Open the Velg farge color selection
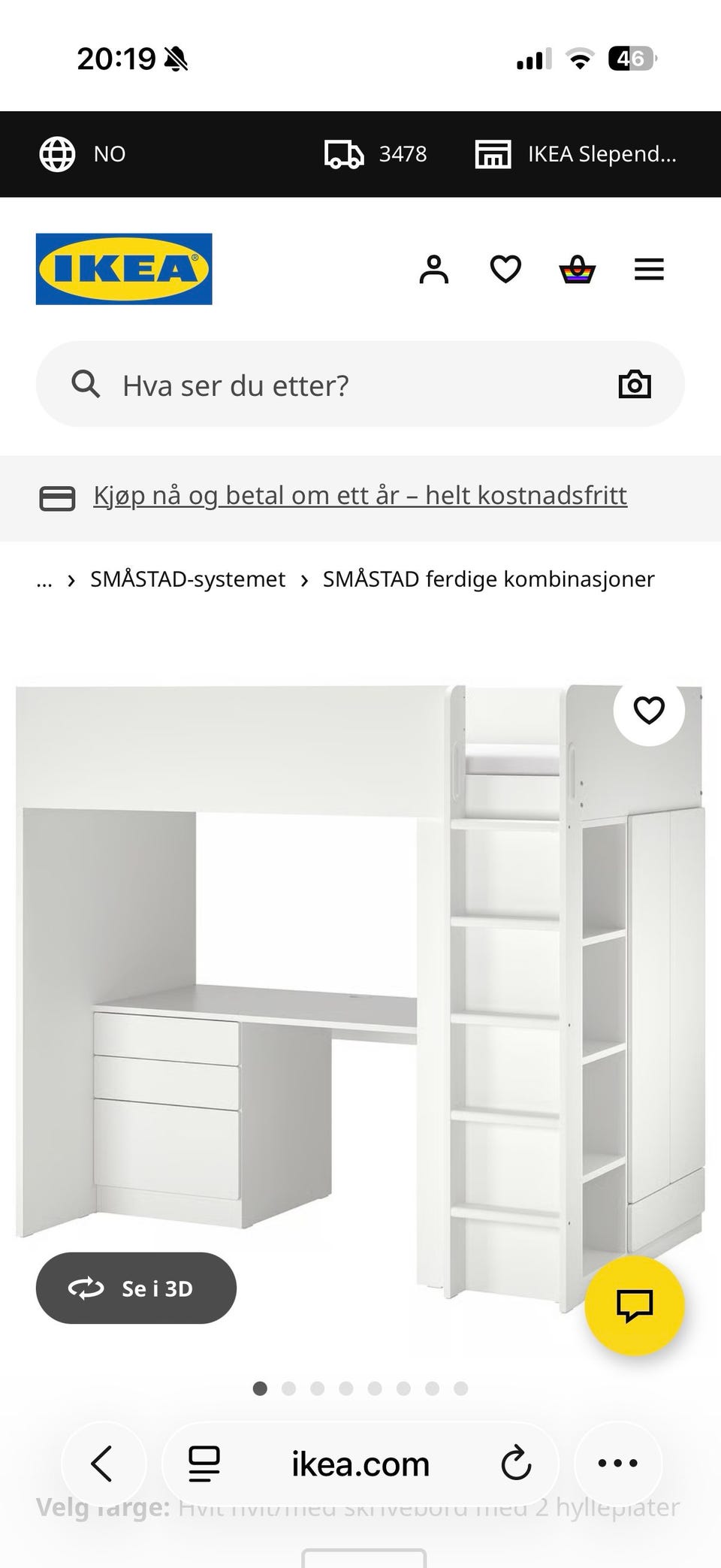 (x=104, y=1501)
